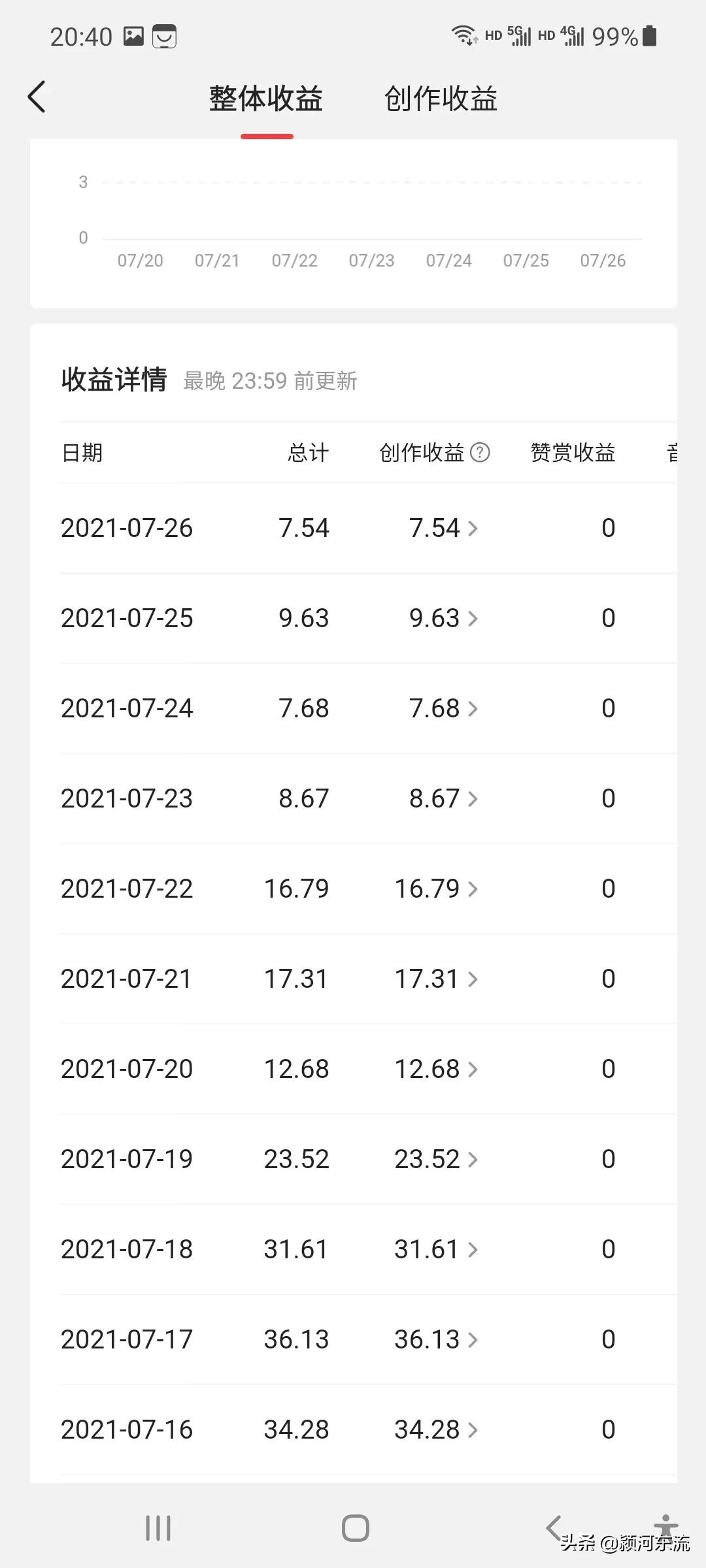Image resolution: width=706 pixels, height=1568 pixels.
Task: Show 31.61 earnings detail for 2021-07-18
Action: [436, 1249]
